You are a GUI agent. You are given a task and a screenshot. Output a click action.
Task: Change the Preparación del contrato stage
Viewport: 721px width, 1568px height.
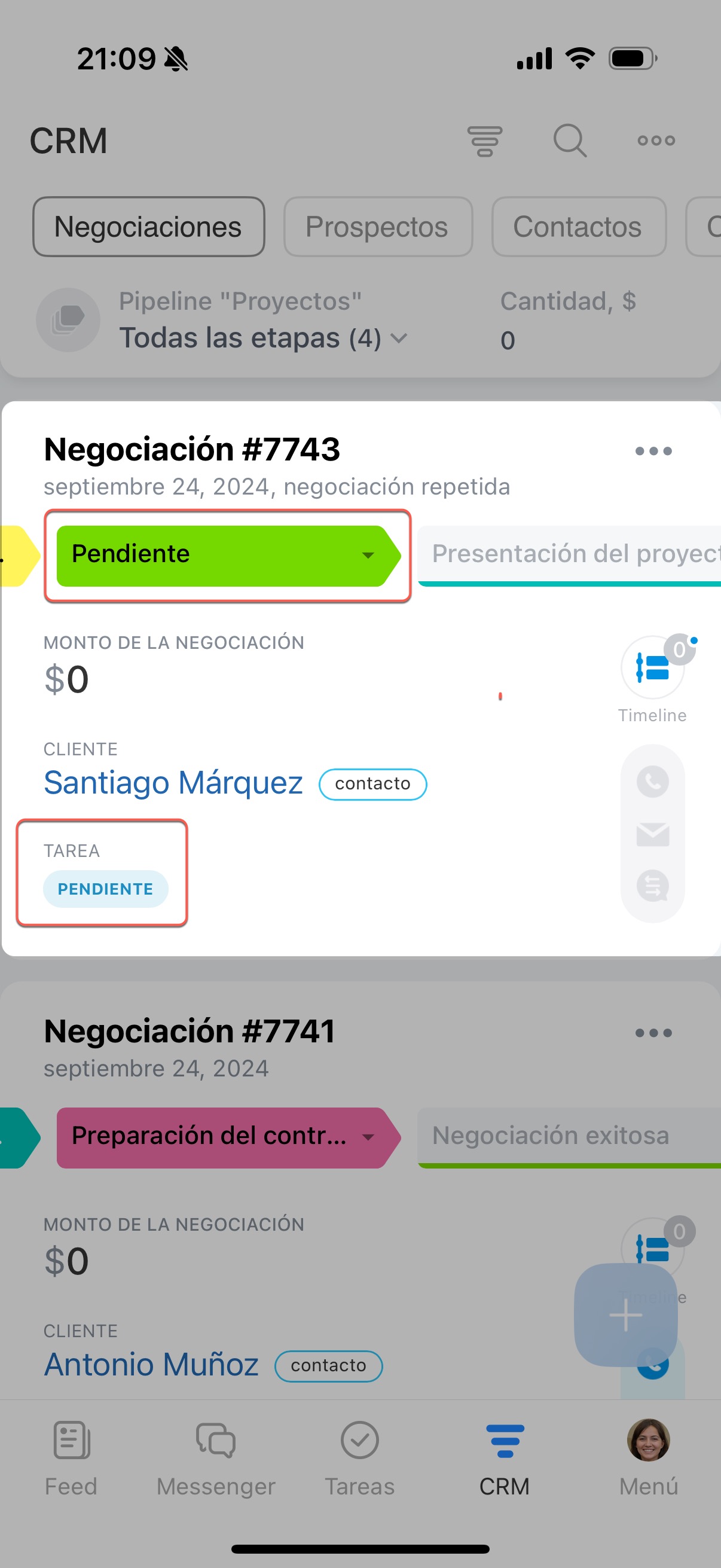(225, 1137)
